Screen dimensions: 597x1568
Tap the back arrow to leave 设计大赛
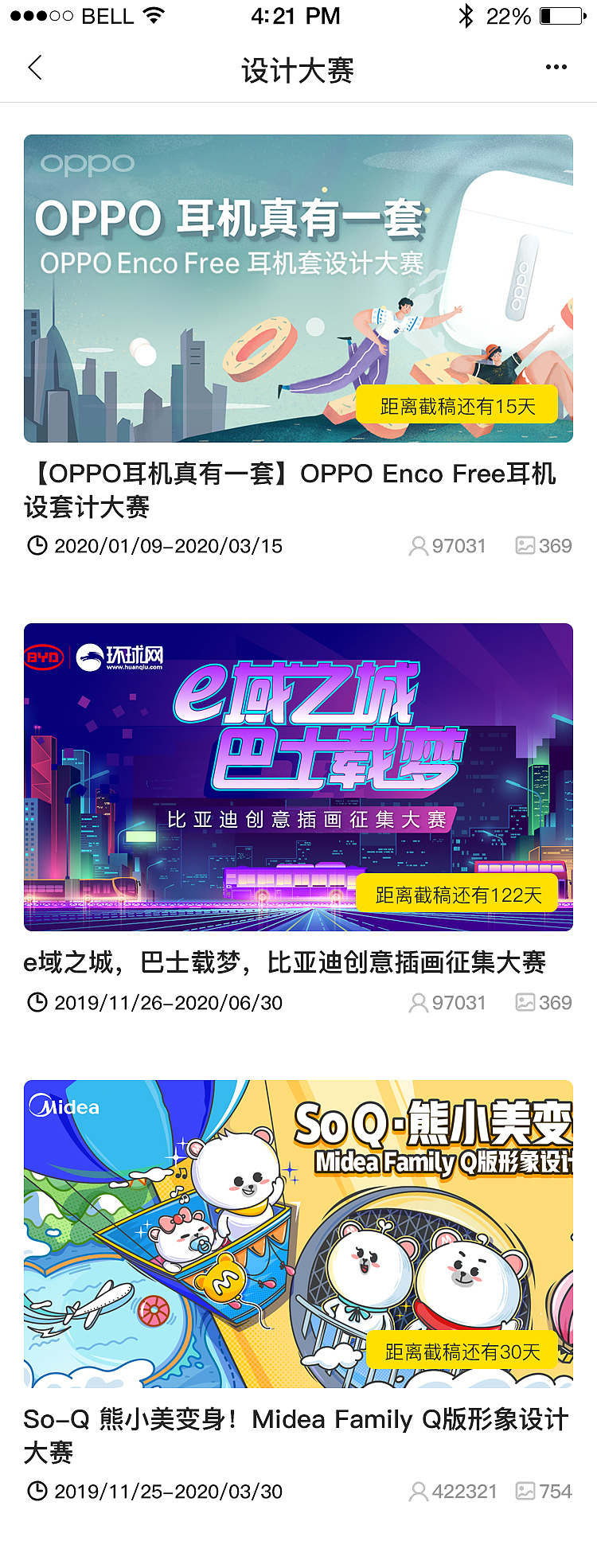[x=33, y=68]
